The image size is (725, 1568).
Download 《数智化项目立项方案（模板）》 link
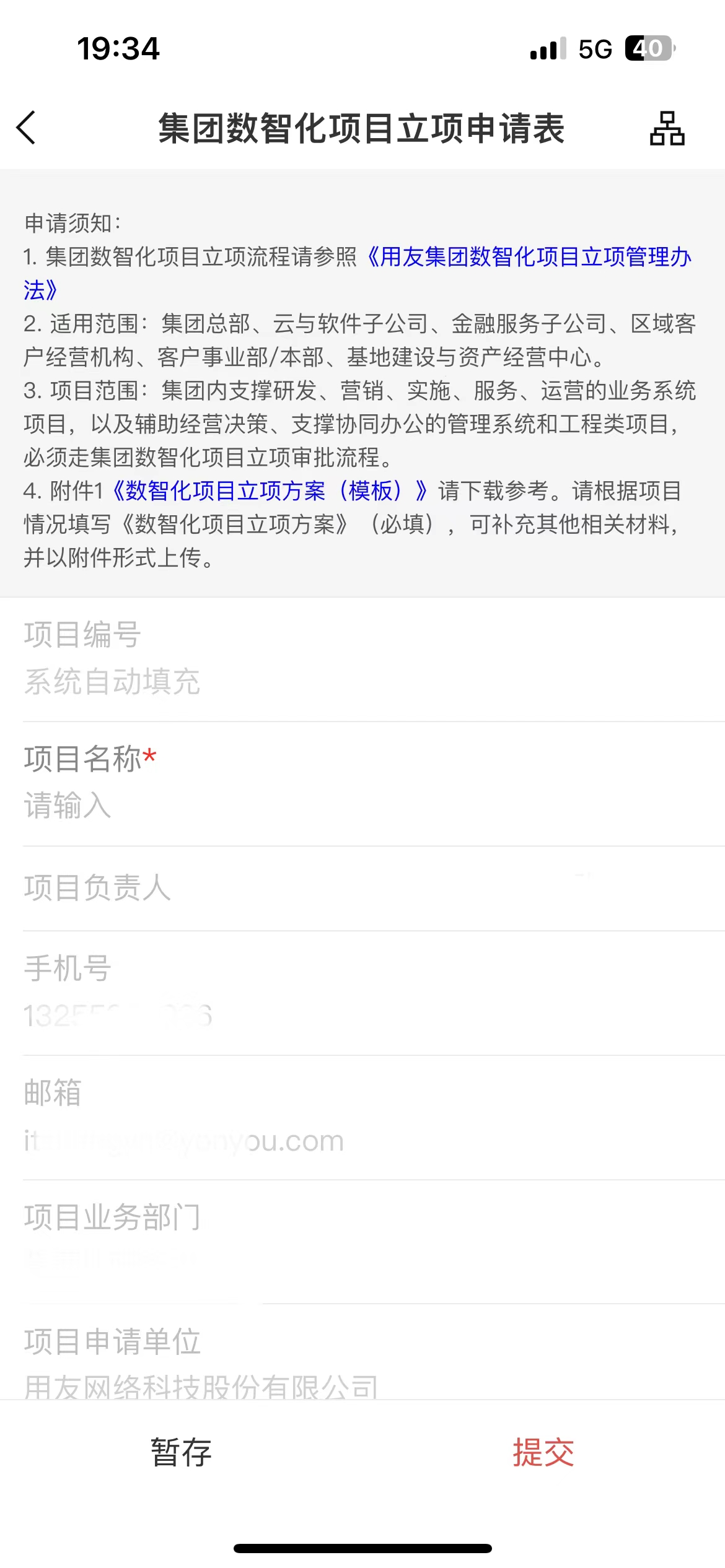point(270,491)
